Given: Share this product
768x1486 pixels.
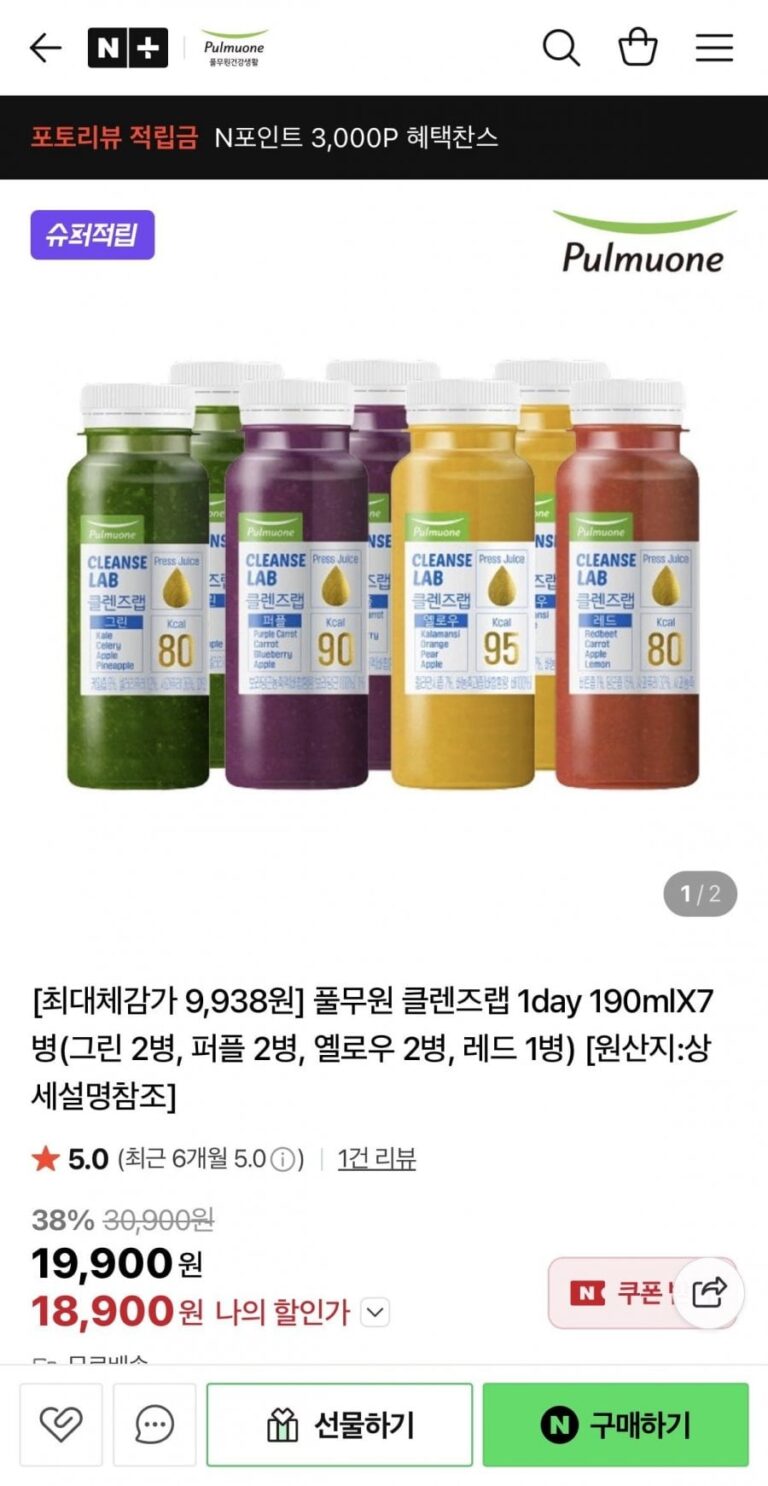Looking at the screenshot, I should (x=709, y=1293).
